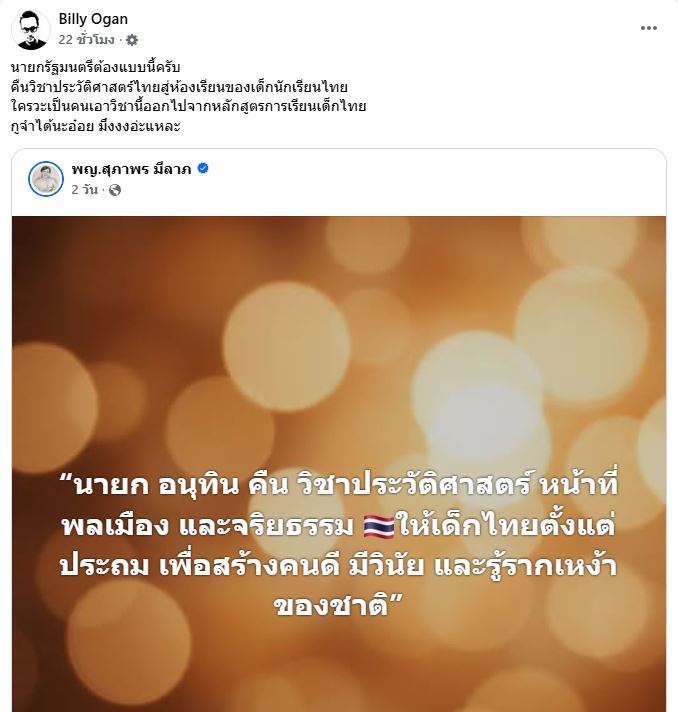Open พญ.สุภาพร มีลาภ profile name
This screenshot has height=712, width=678.
(x=132, y=169)
